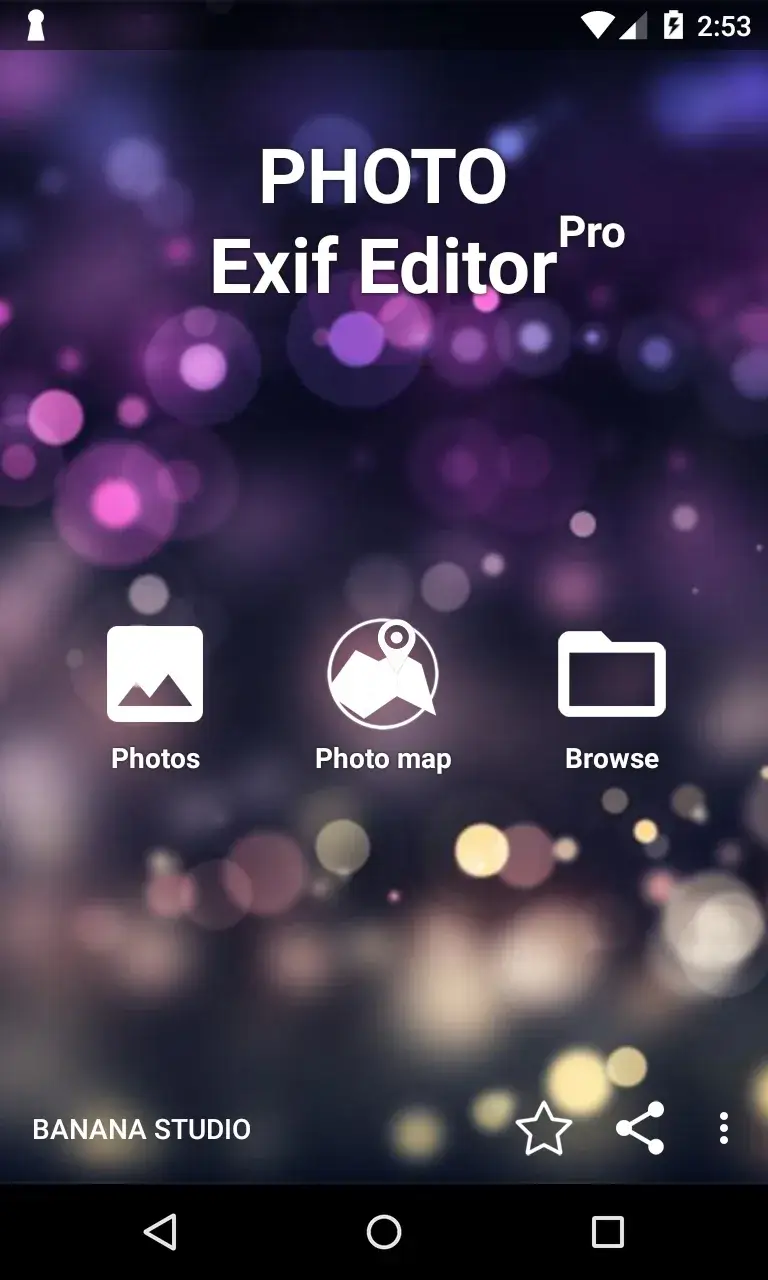768x1280 pixels.
Task: Click the star rating icon
Action: 543,1129
